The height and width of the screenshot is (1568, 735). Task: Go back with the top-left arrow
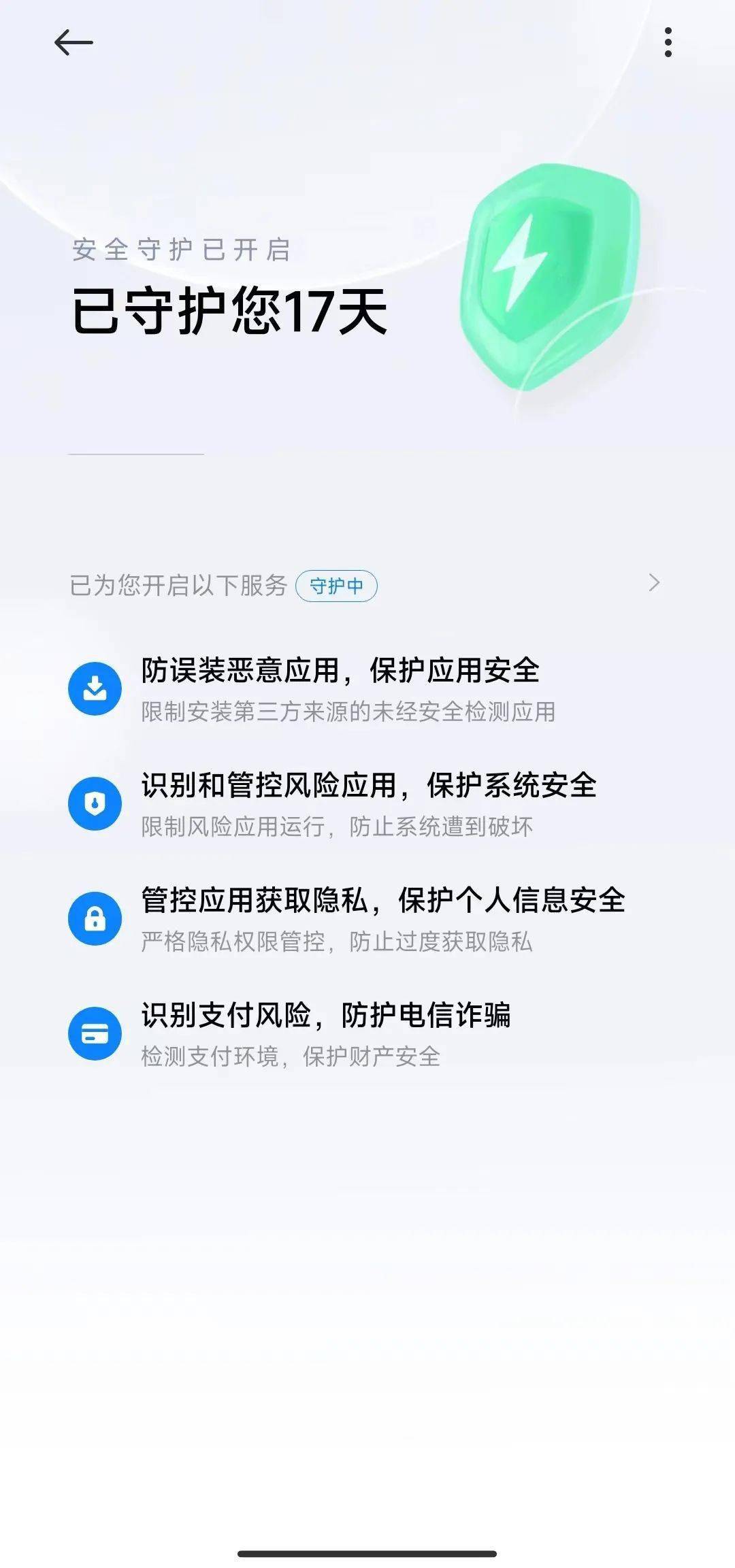coord(73,42)
